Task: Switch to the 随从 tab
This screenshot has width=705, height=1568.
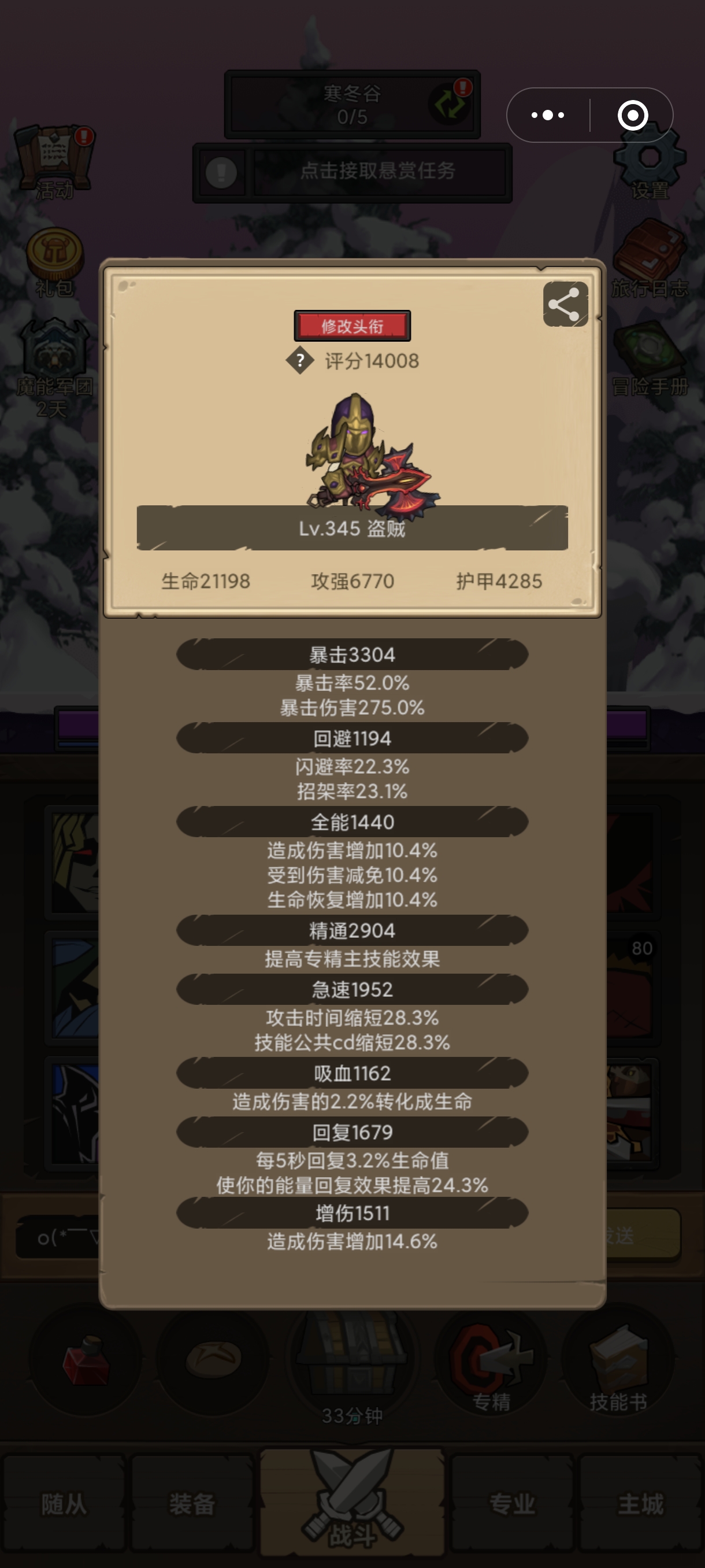Action: (x=64, y=1503)
